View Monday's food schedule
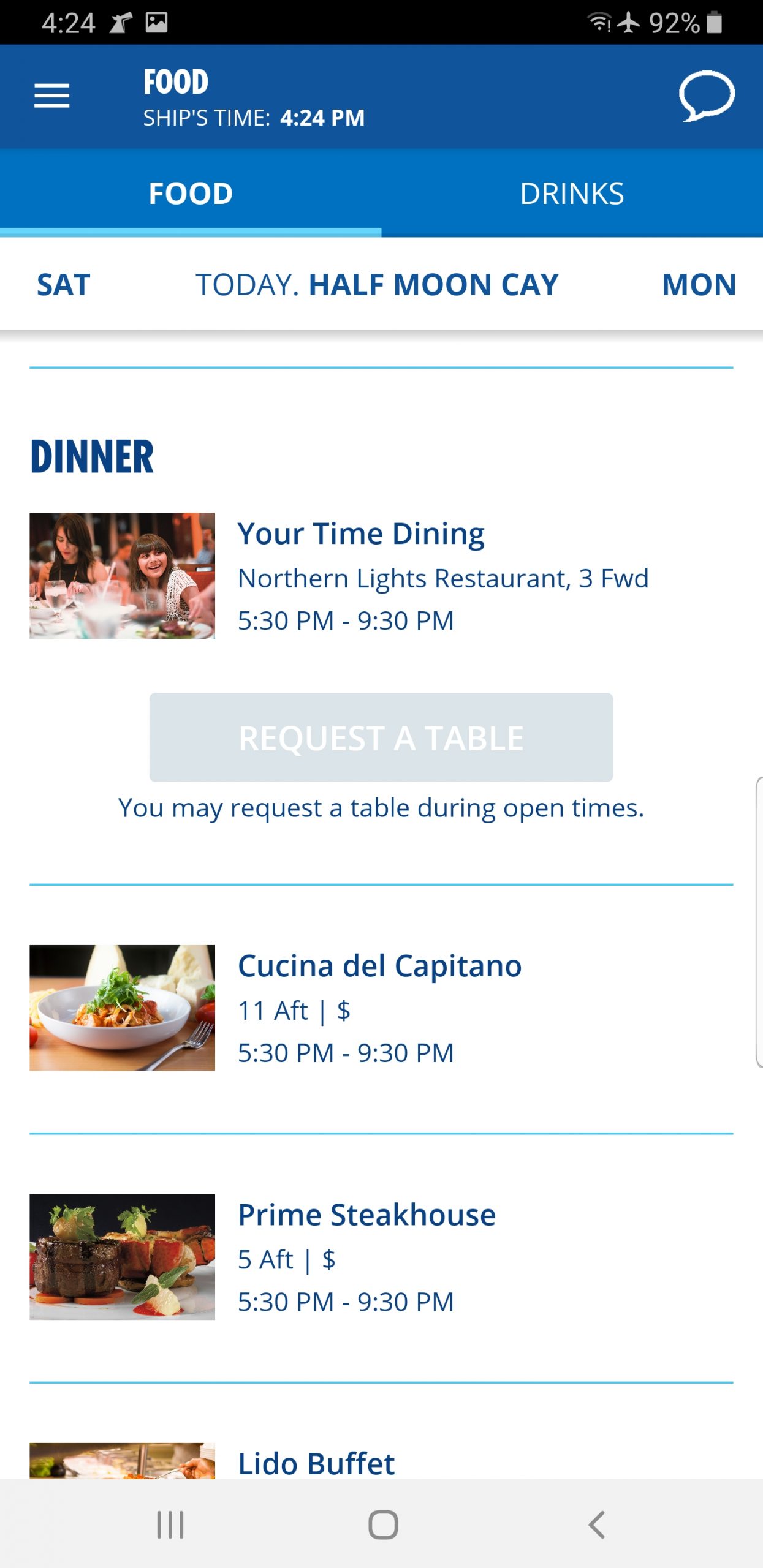Image resolution: width=763 pixels, height=1568 pixels. tap(699, 285)
